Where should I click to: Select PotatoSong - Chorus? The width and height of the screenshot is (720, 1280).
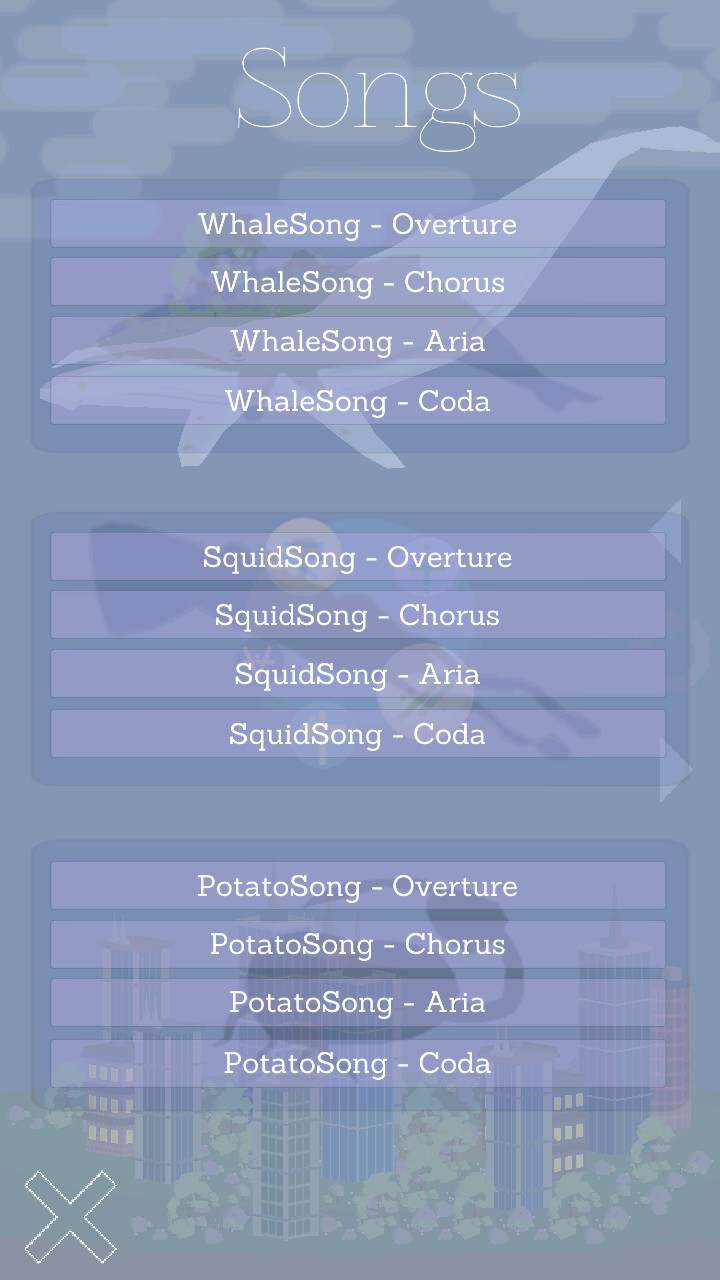358,944
